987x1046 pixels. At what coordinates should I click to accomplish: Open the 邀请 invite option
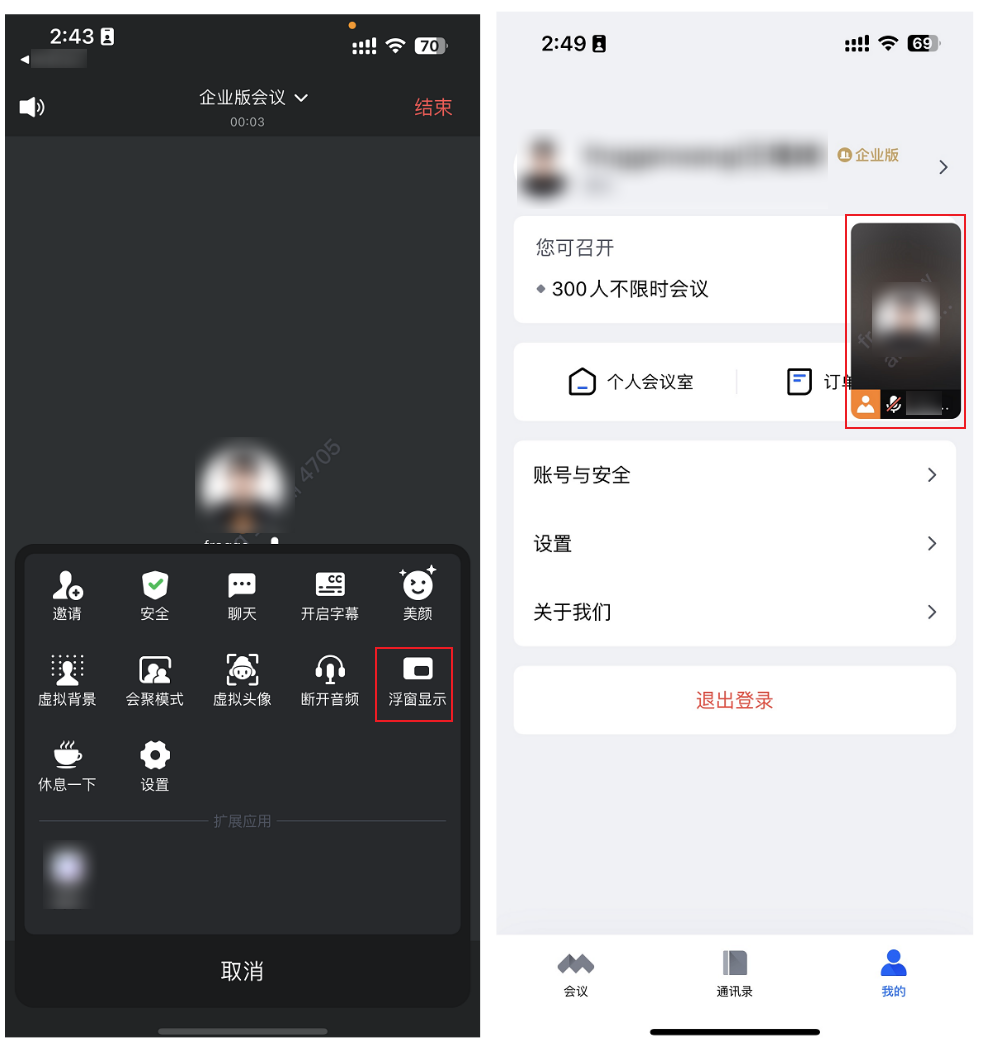(x=67, y=595)
